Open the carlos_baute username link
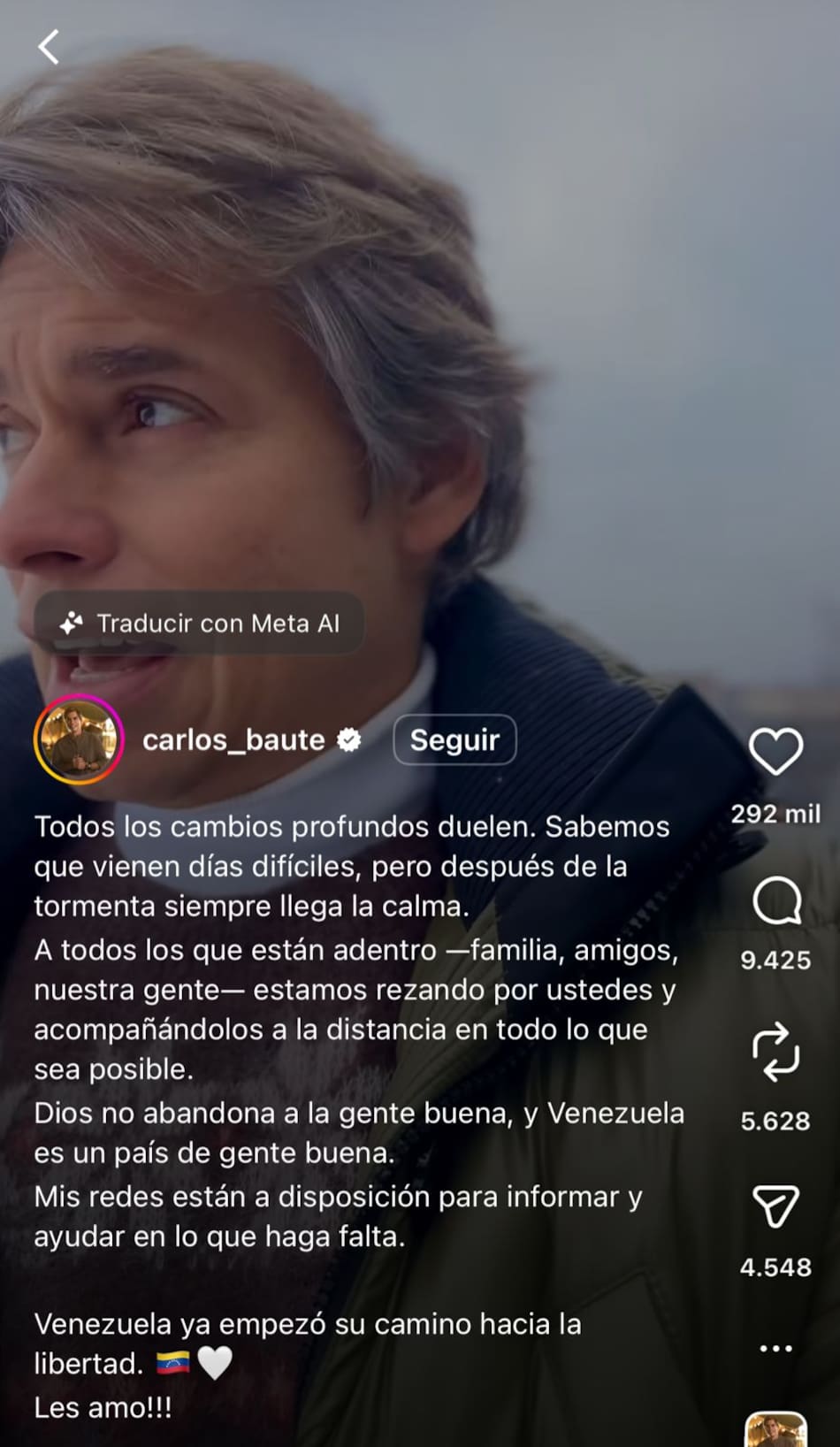 pyautogui.click(x=233, y=740)
